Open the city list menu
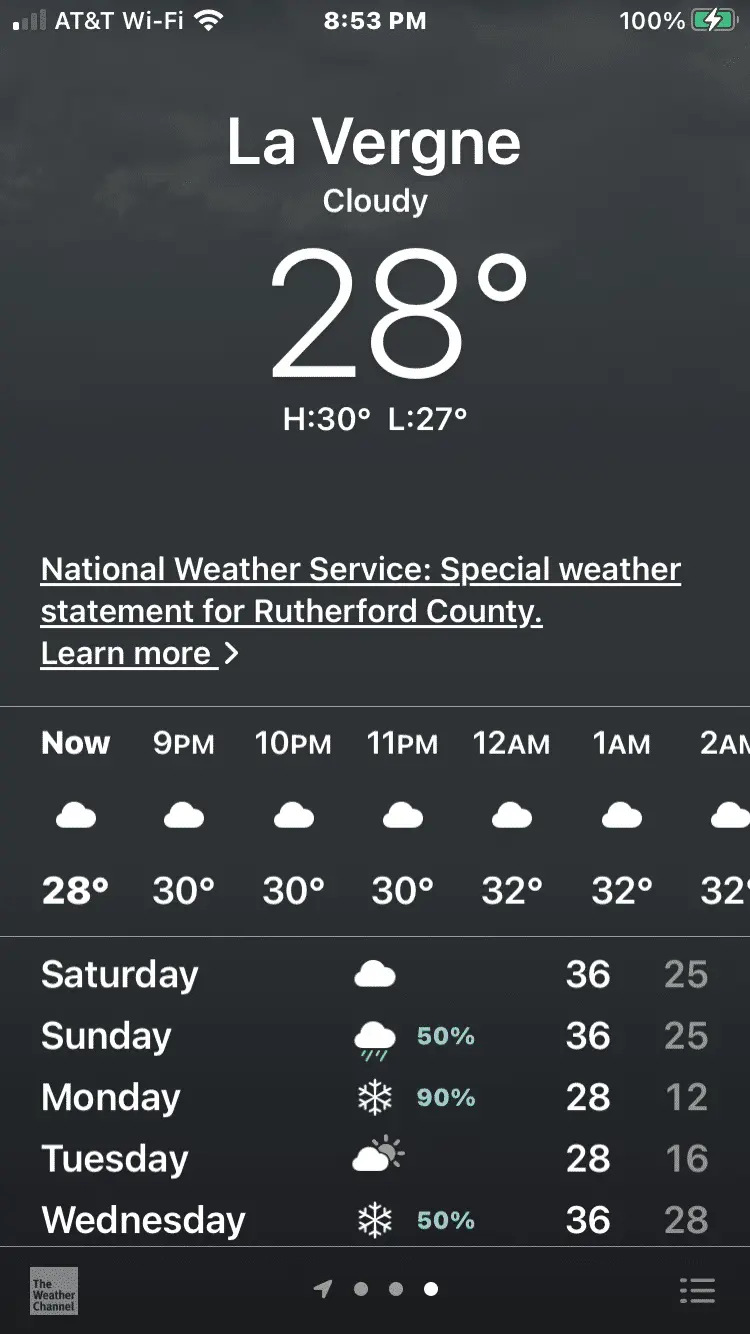The width and height of the screenshot is (750, 1334). 697,1290
